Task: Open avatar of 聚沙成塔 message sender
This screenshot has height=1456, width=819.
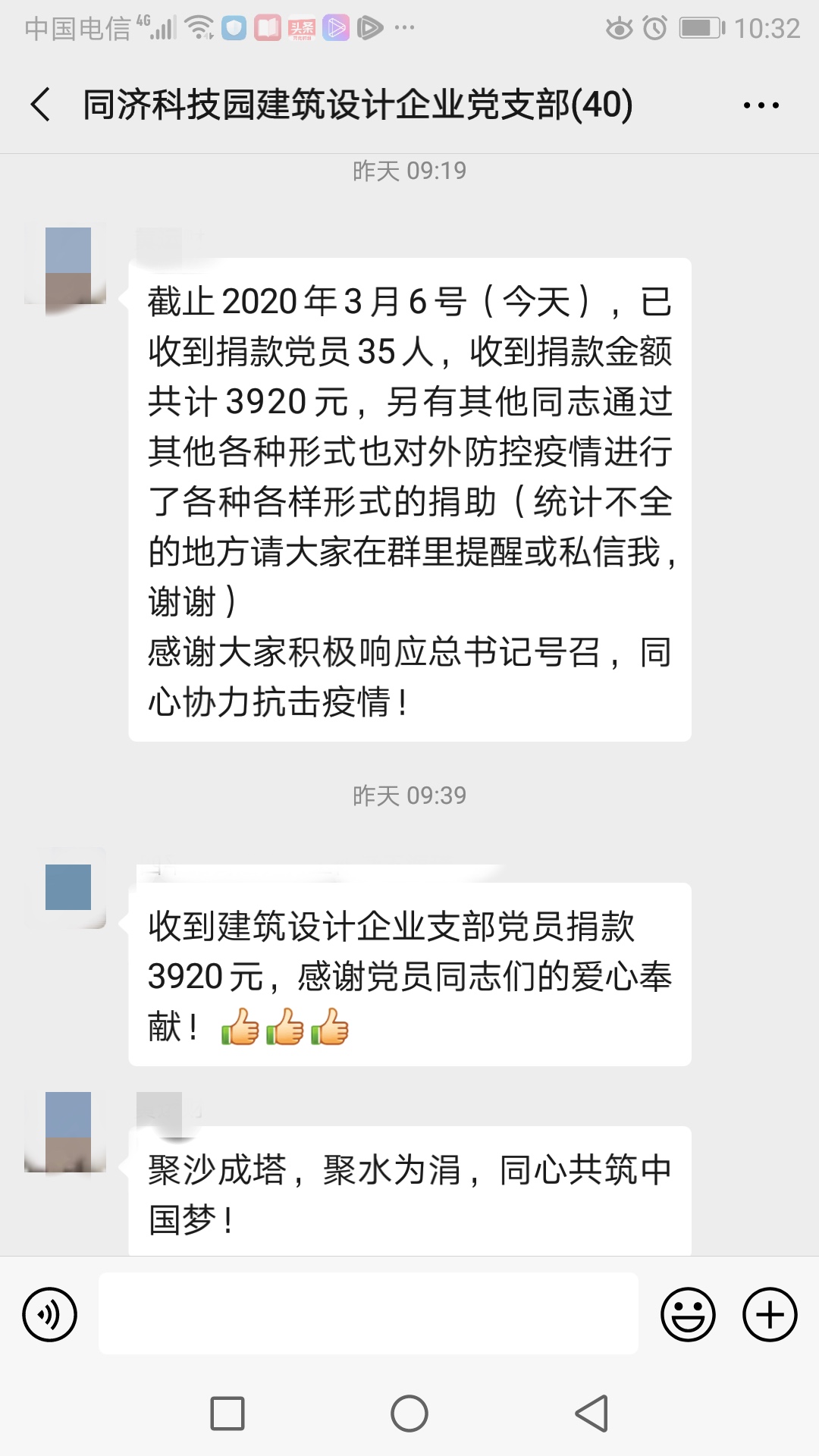Action: click(67, 1130)
